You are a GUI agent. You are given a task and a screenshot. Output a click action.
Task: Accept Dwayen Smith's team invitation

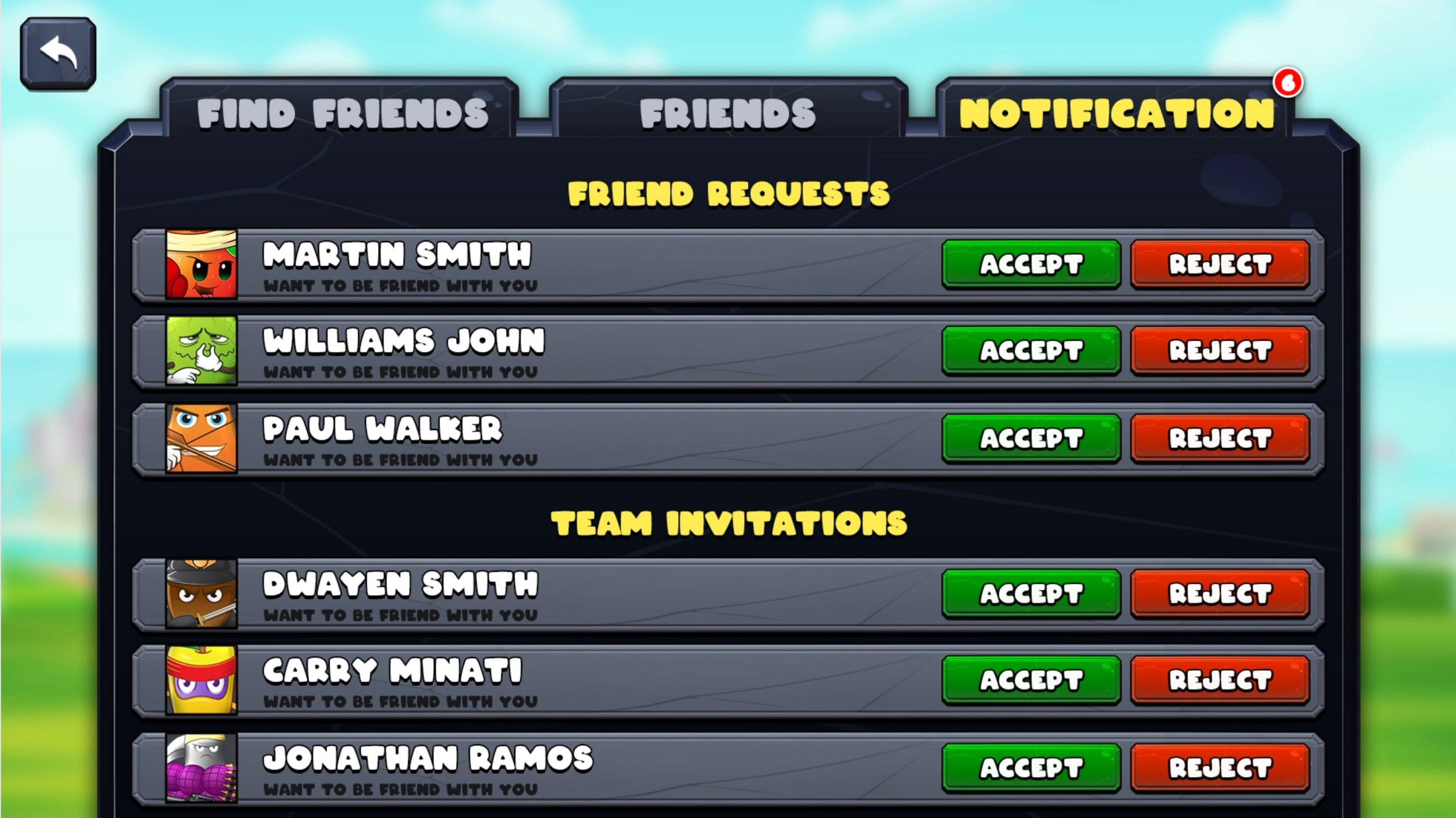(1031, 594)
